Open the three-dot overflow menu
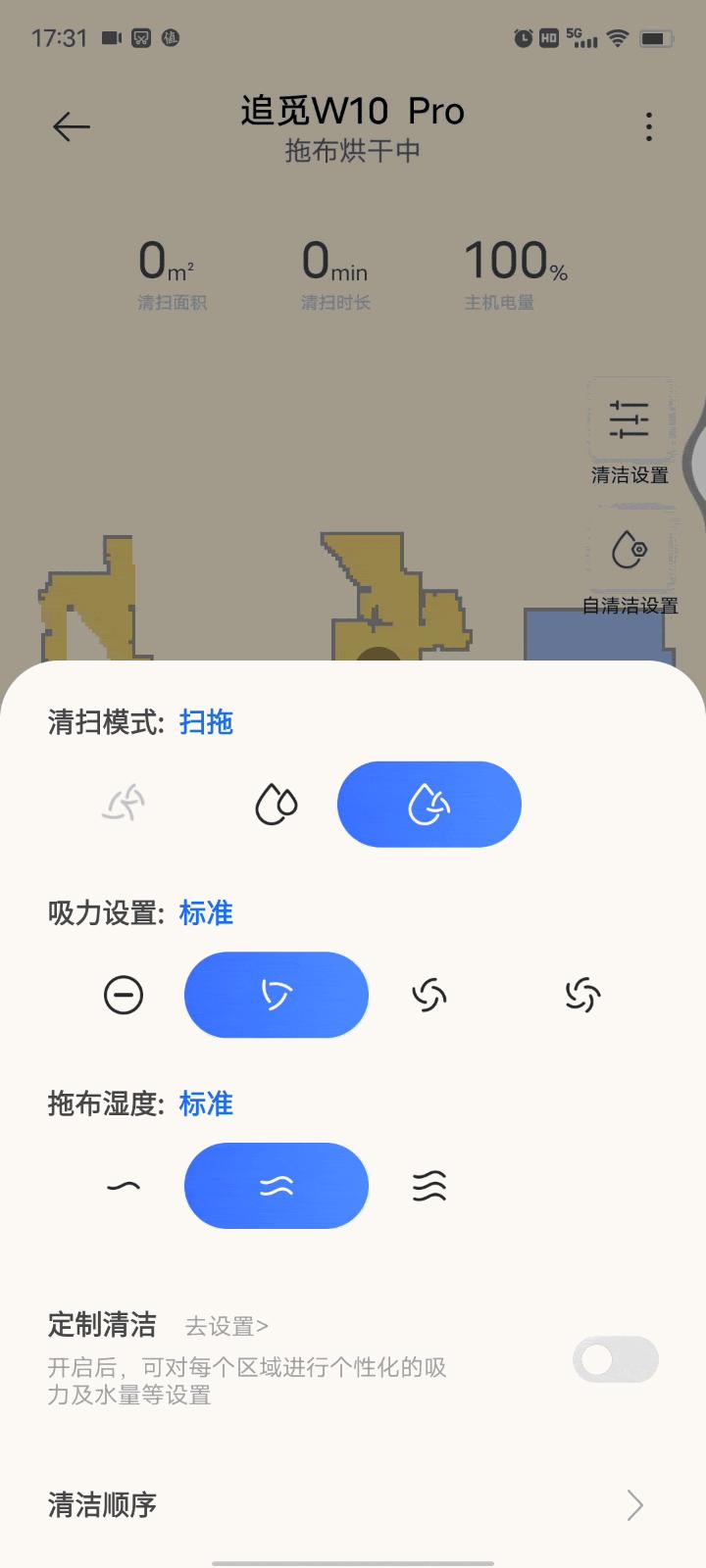706x1568 pixels. 648,126
